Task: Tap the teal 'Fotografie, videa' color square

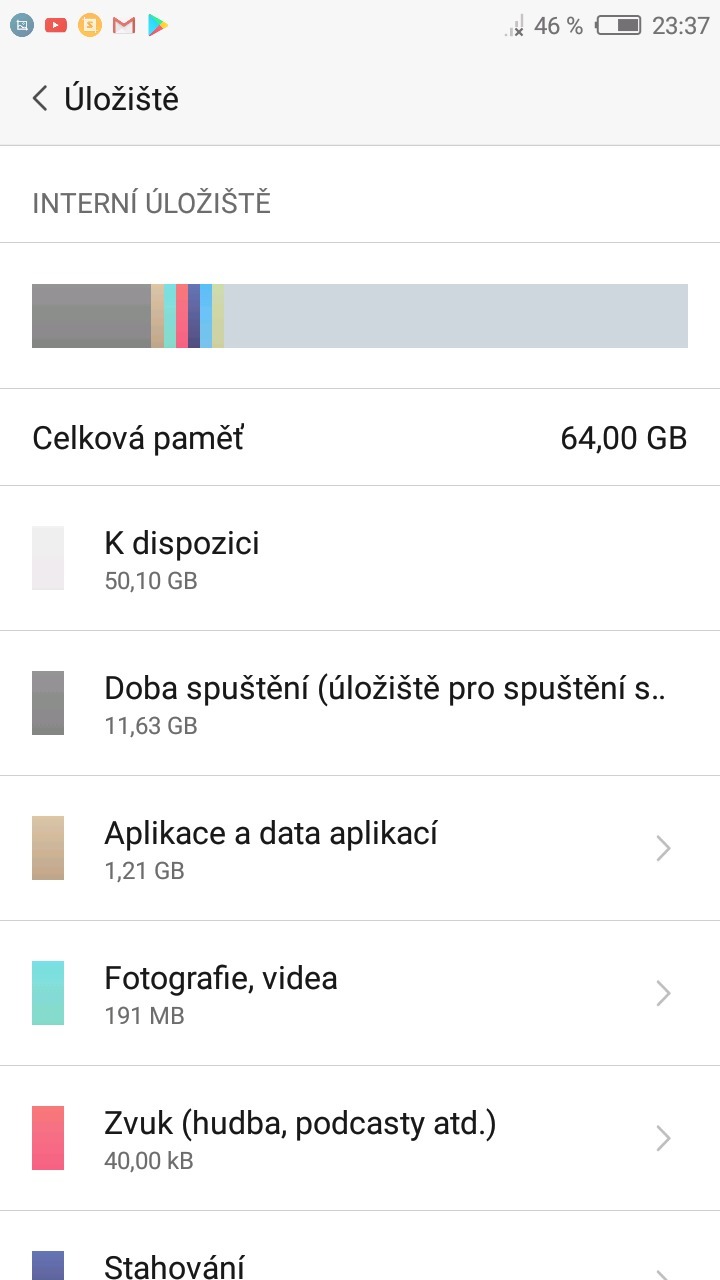Action: (x=48, y=992)
